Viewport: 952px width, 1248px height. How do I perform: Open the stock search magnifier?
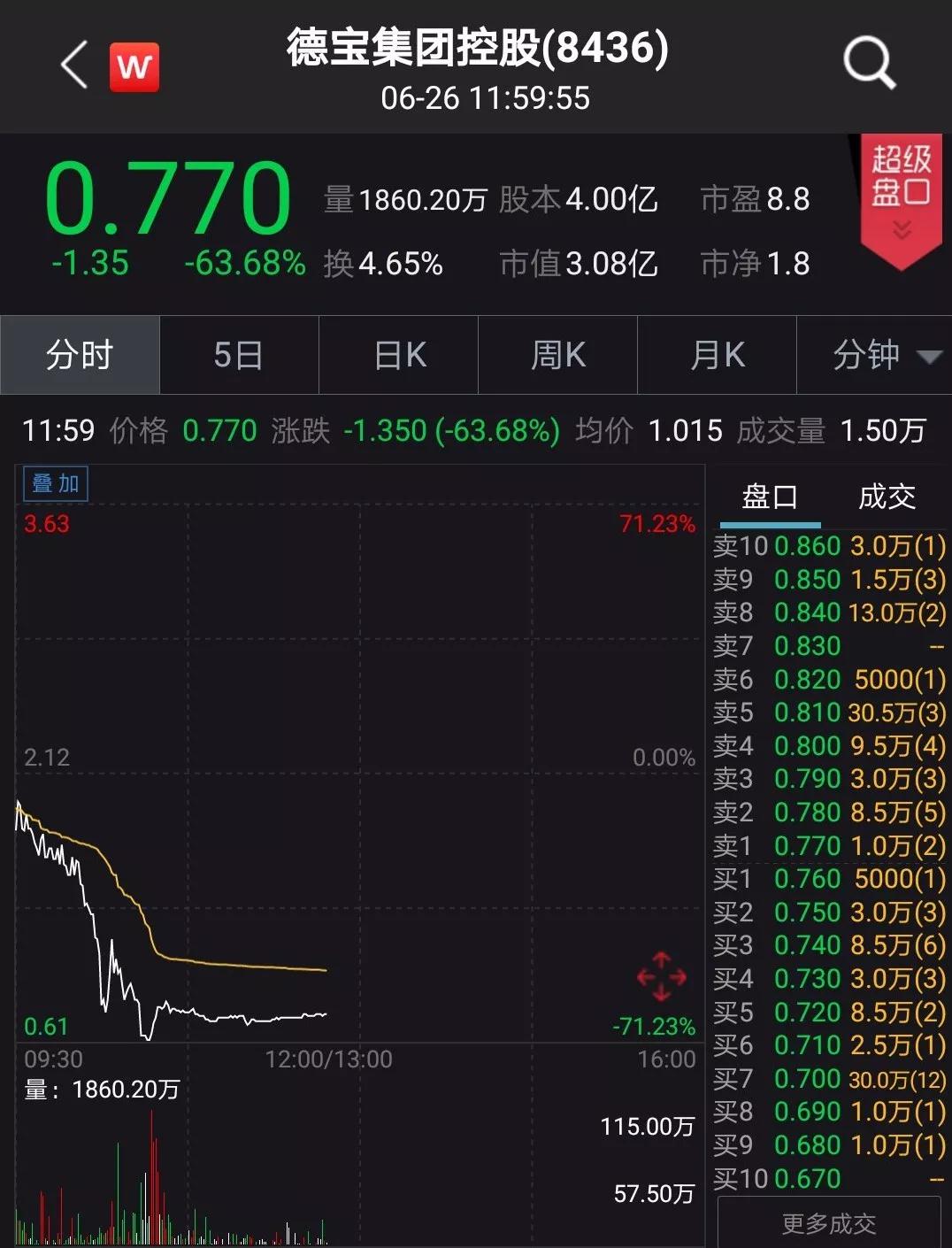[x=869, y=64]
